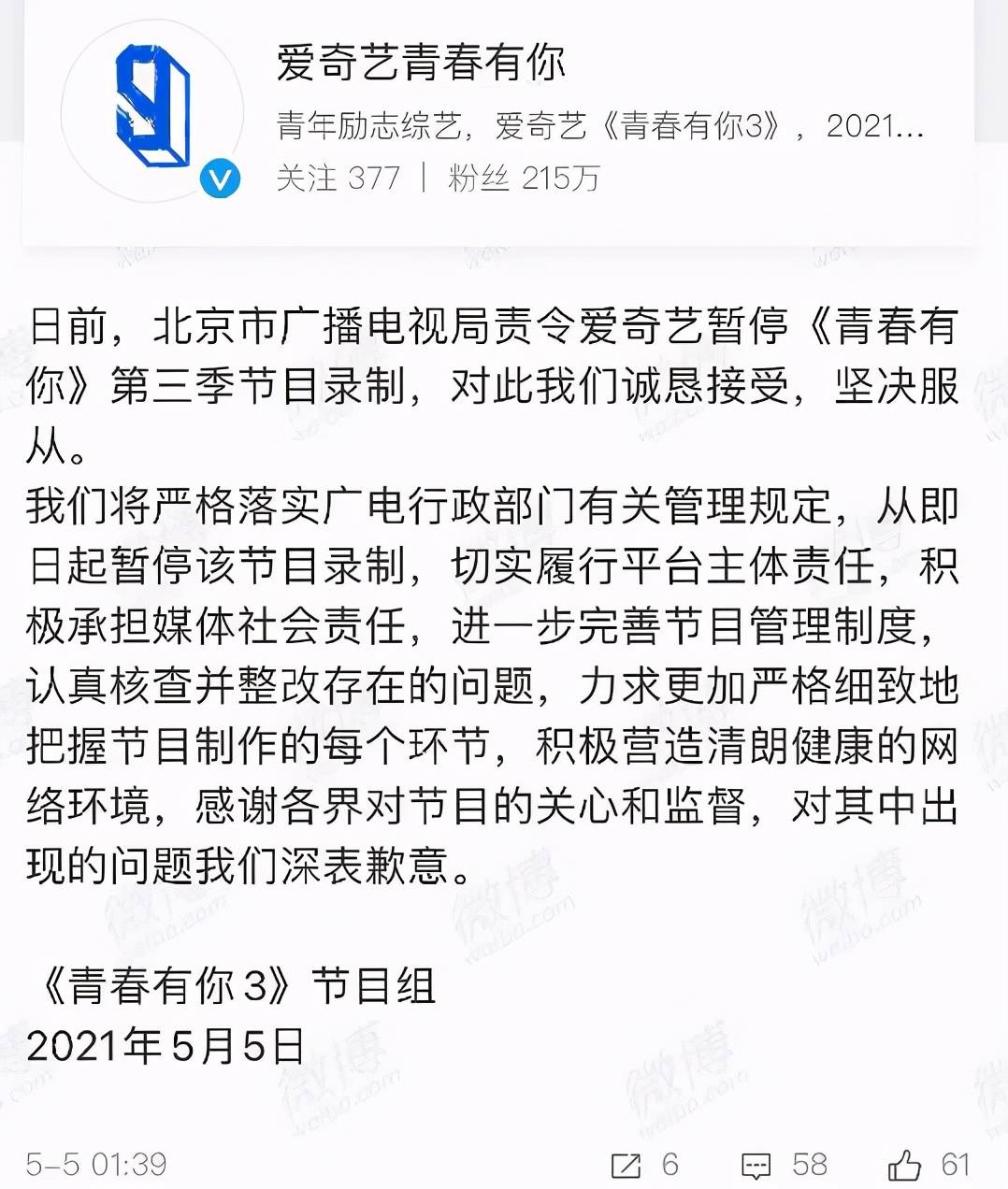This screenshot has height=1189, width=1008.
Task: Open the 爱奇艺青春有你 profile avatar
Action: [x=152, y=109]
